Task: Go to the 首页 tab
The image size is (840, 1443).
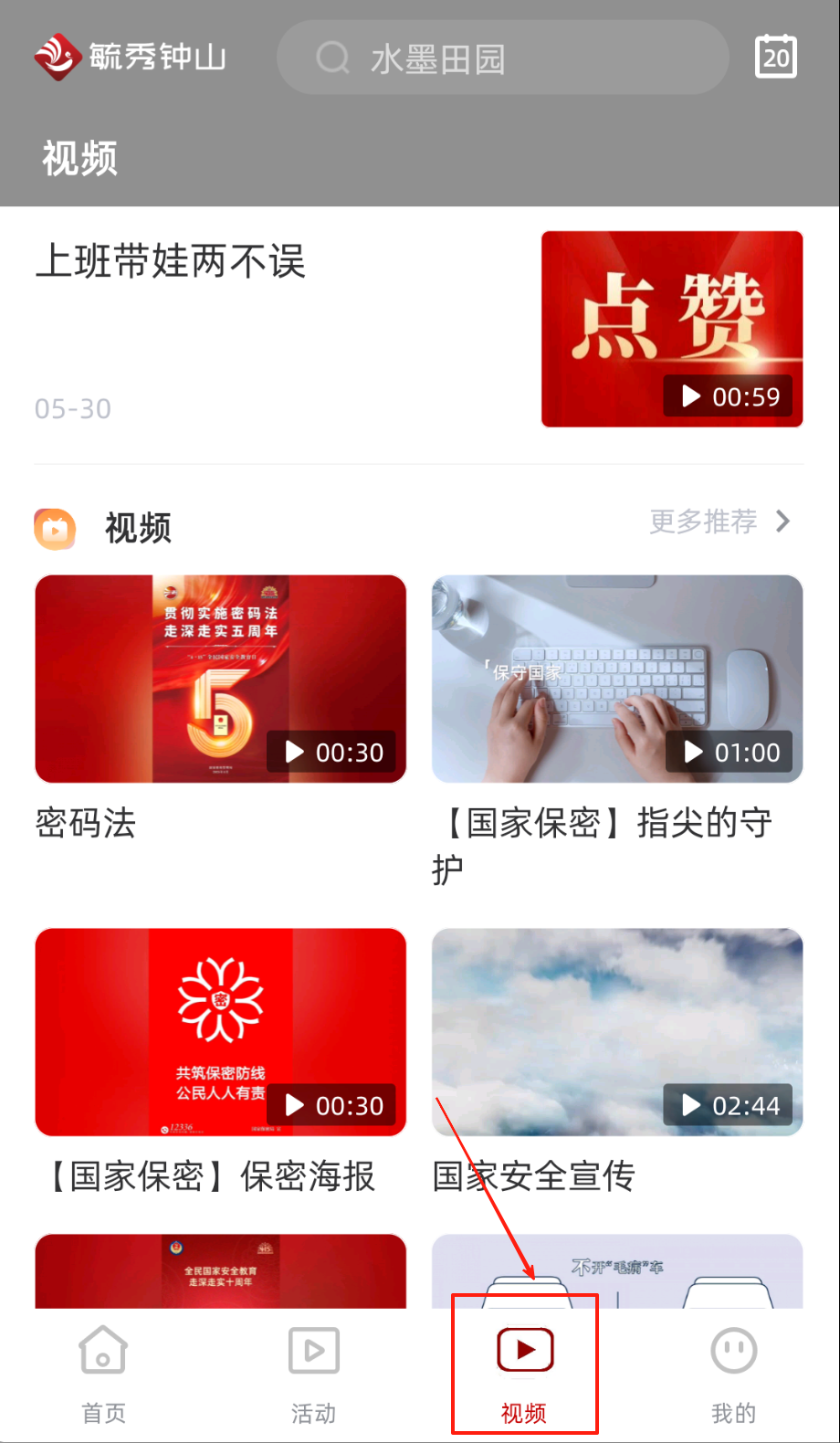Action: (x=103, y=1370)
